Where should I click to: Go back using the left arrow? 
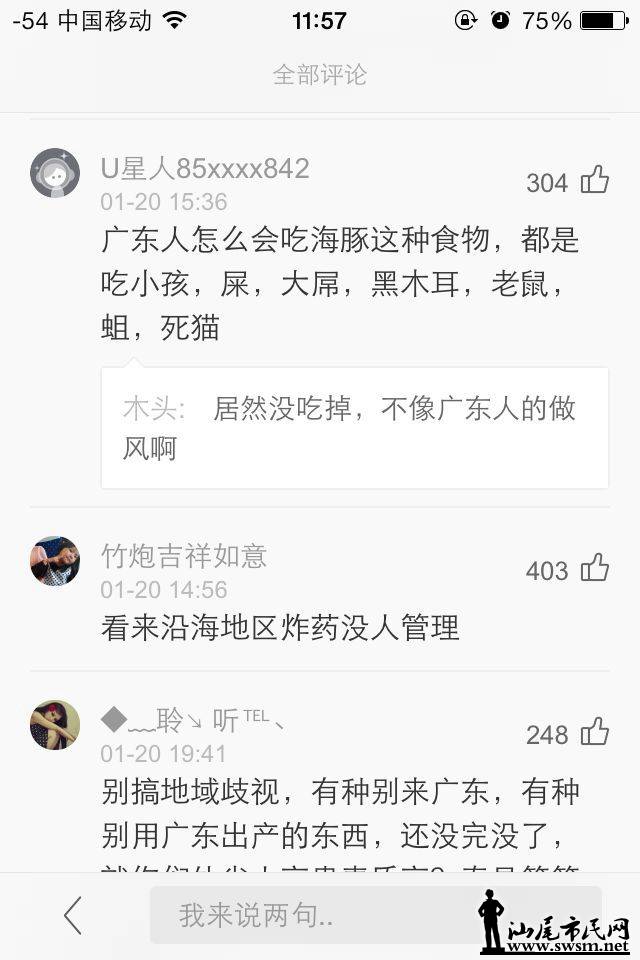72,915
